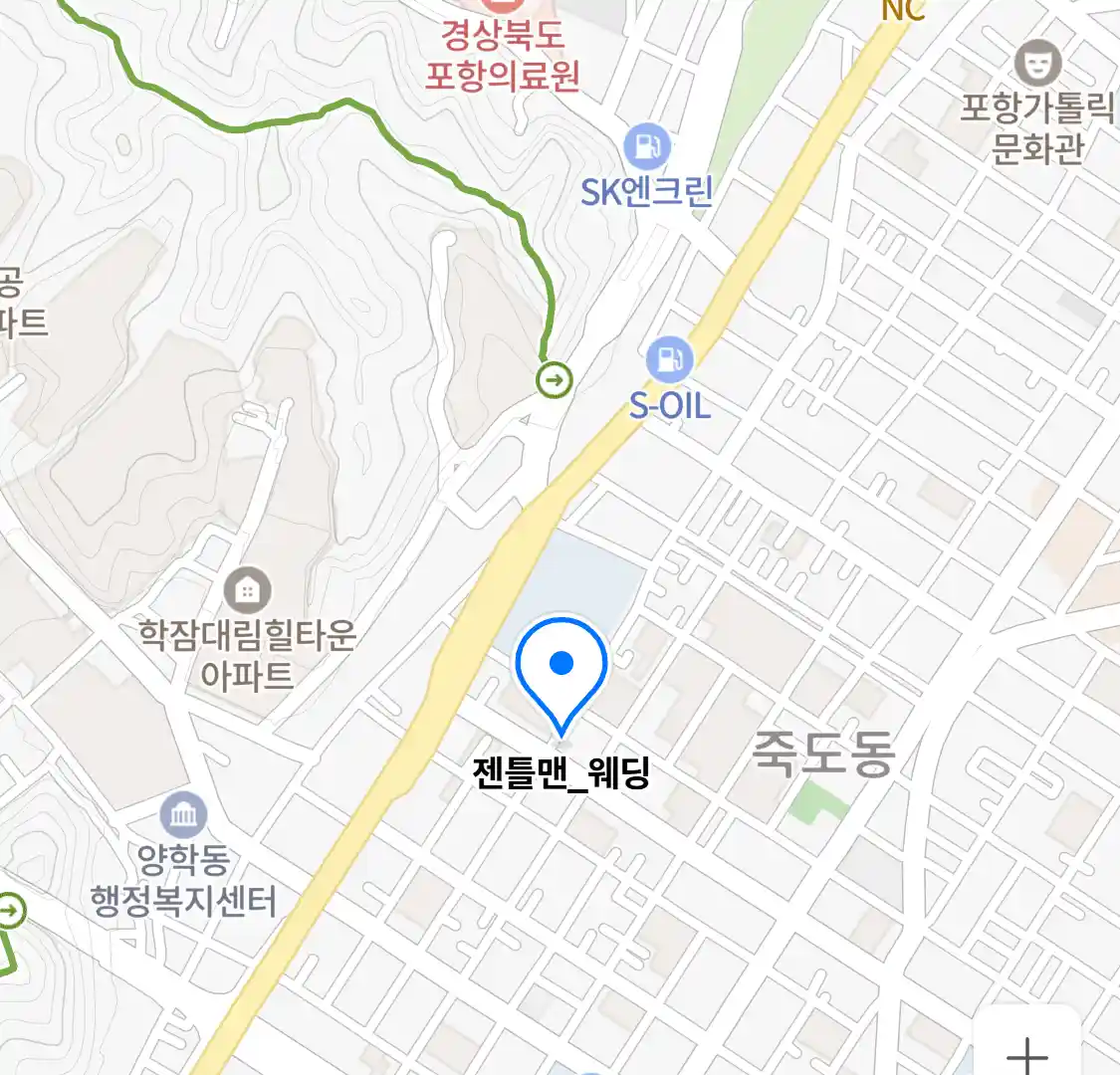Open the 양학동 행정복지센터 marker
Image resolution: width=1120 pixels, height=1075 pixels.
(x=183, y=816)
